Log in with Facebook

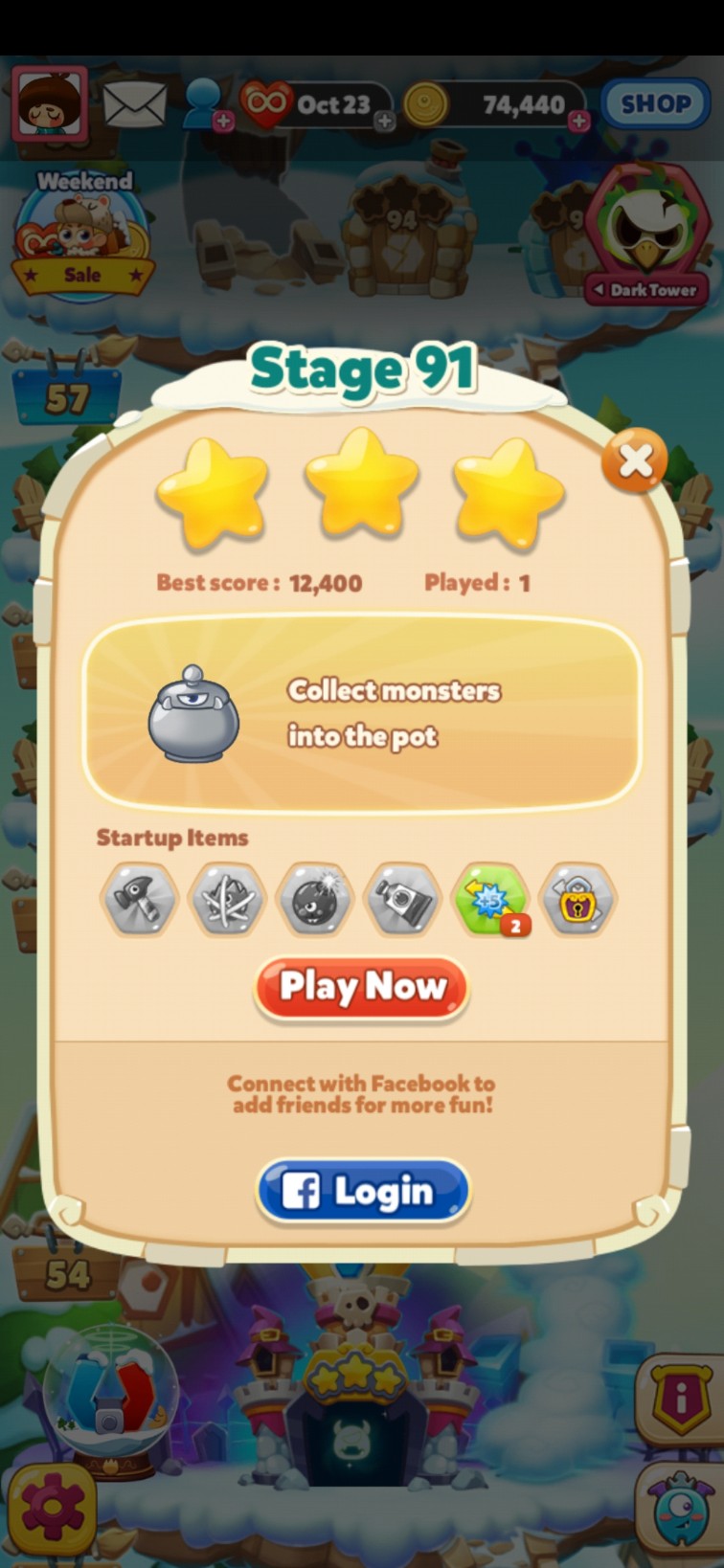coord(363,1192)
